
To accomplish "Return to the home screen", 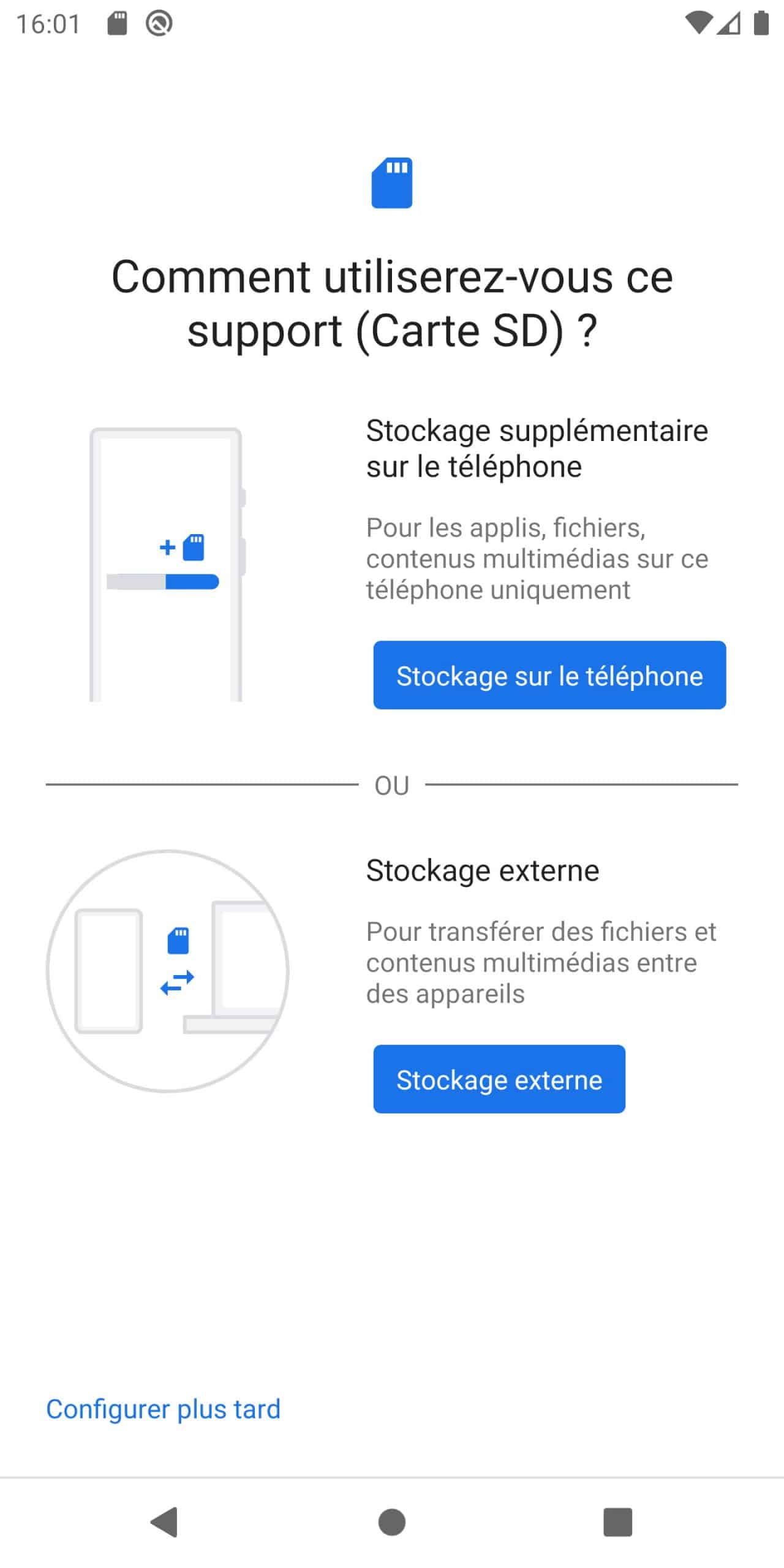I will [x=392, y=1521].
